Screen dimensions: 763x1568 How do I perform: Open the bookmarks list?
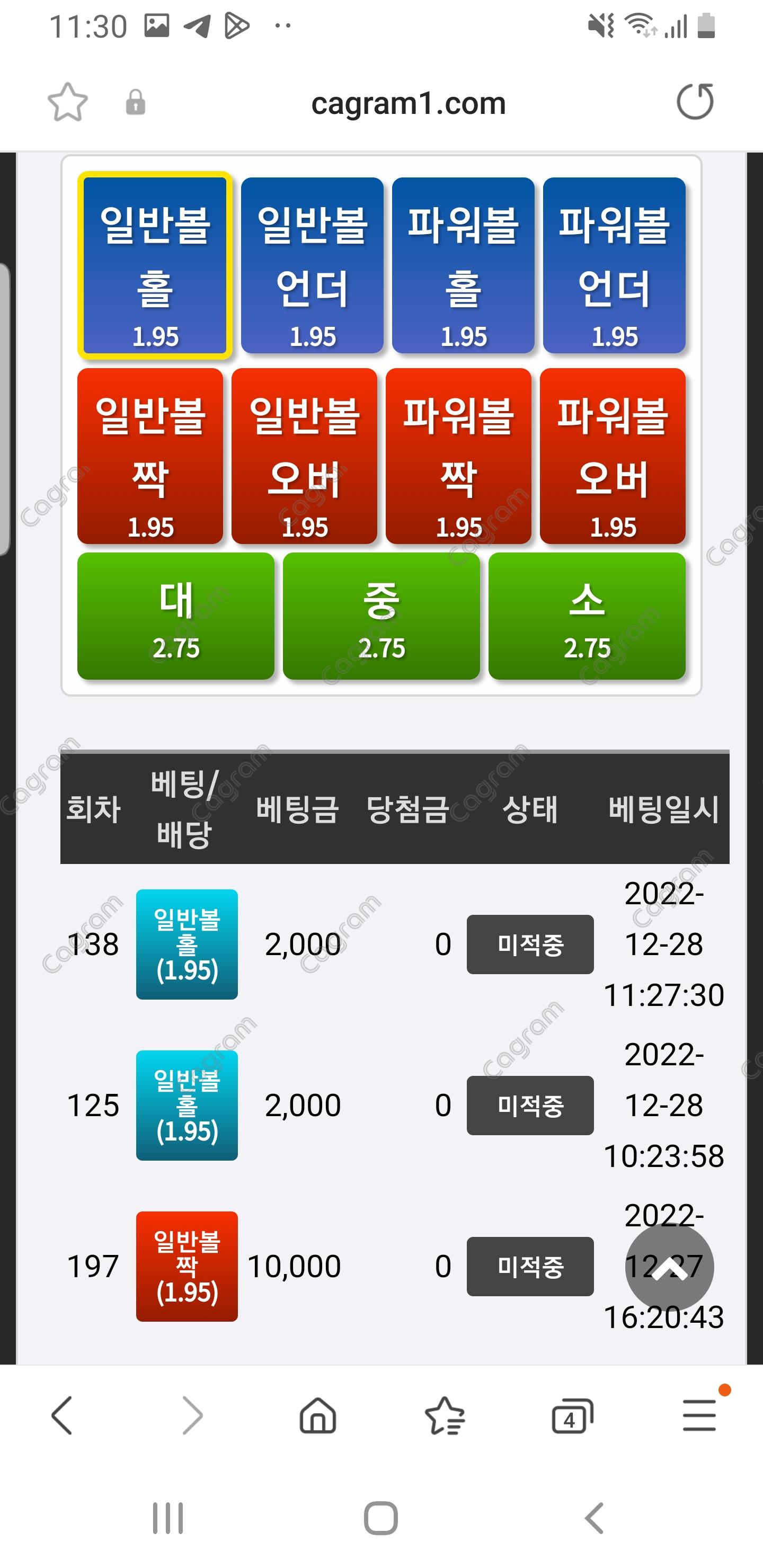coord(445,1414)
